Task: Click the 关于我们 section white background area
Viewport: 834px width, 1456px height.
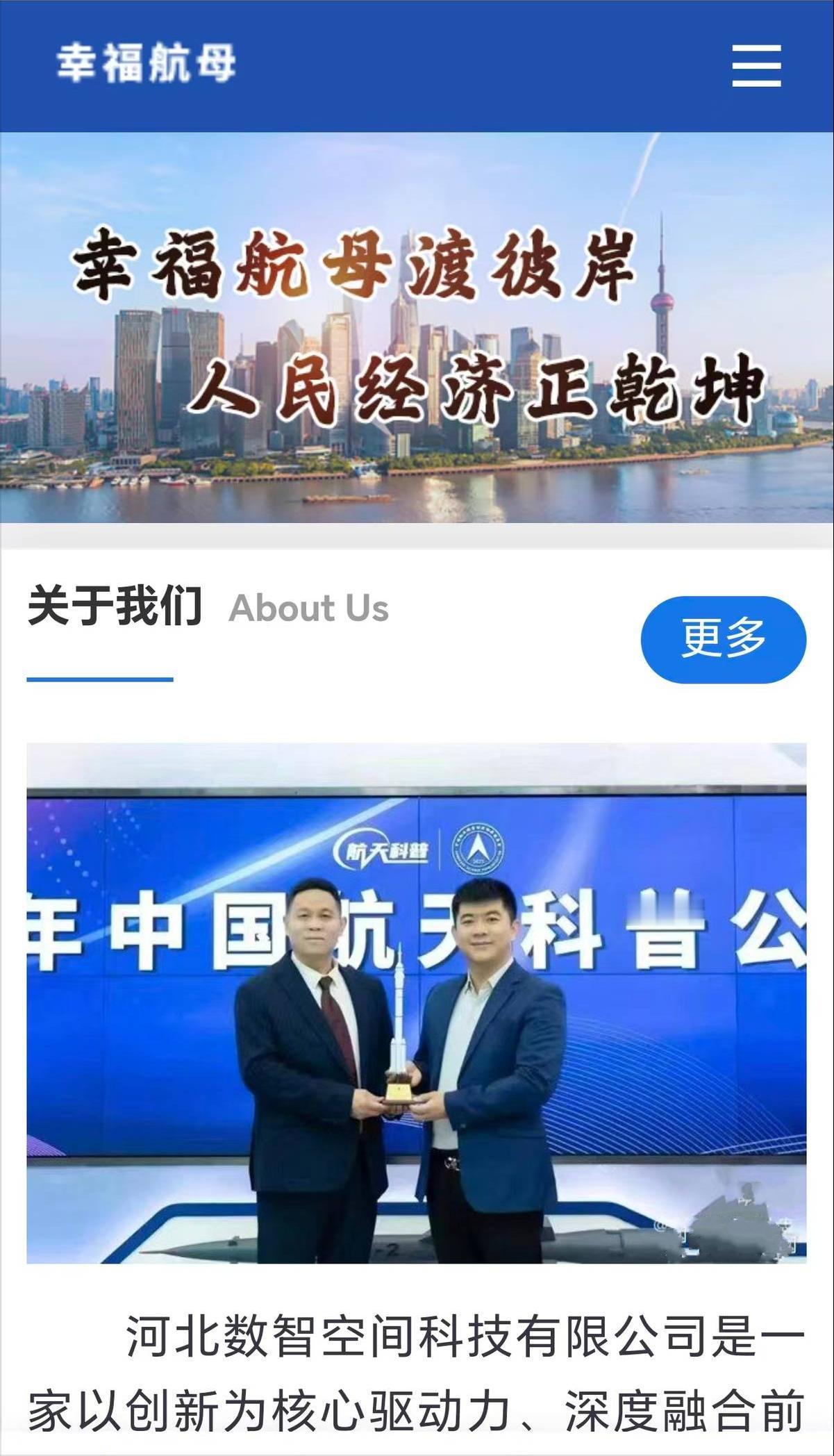Action: pos(417,702)
